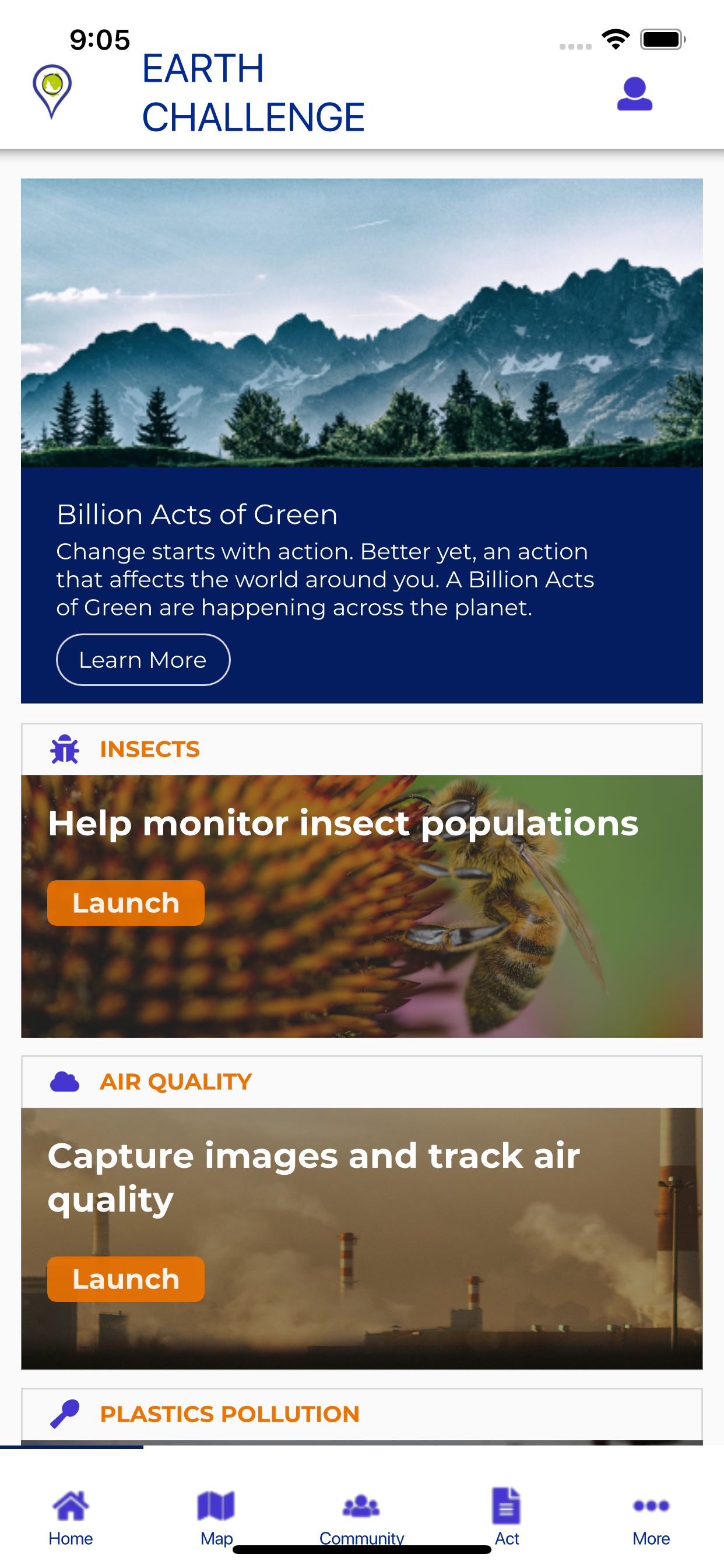Viewport: 724px width, 1568px height.
Task: Open the user profile icon
Action: click(x=635, y=94)
